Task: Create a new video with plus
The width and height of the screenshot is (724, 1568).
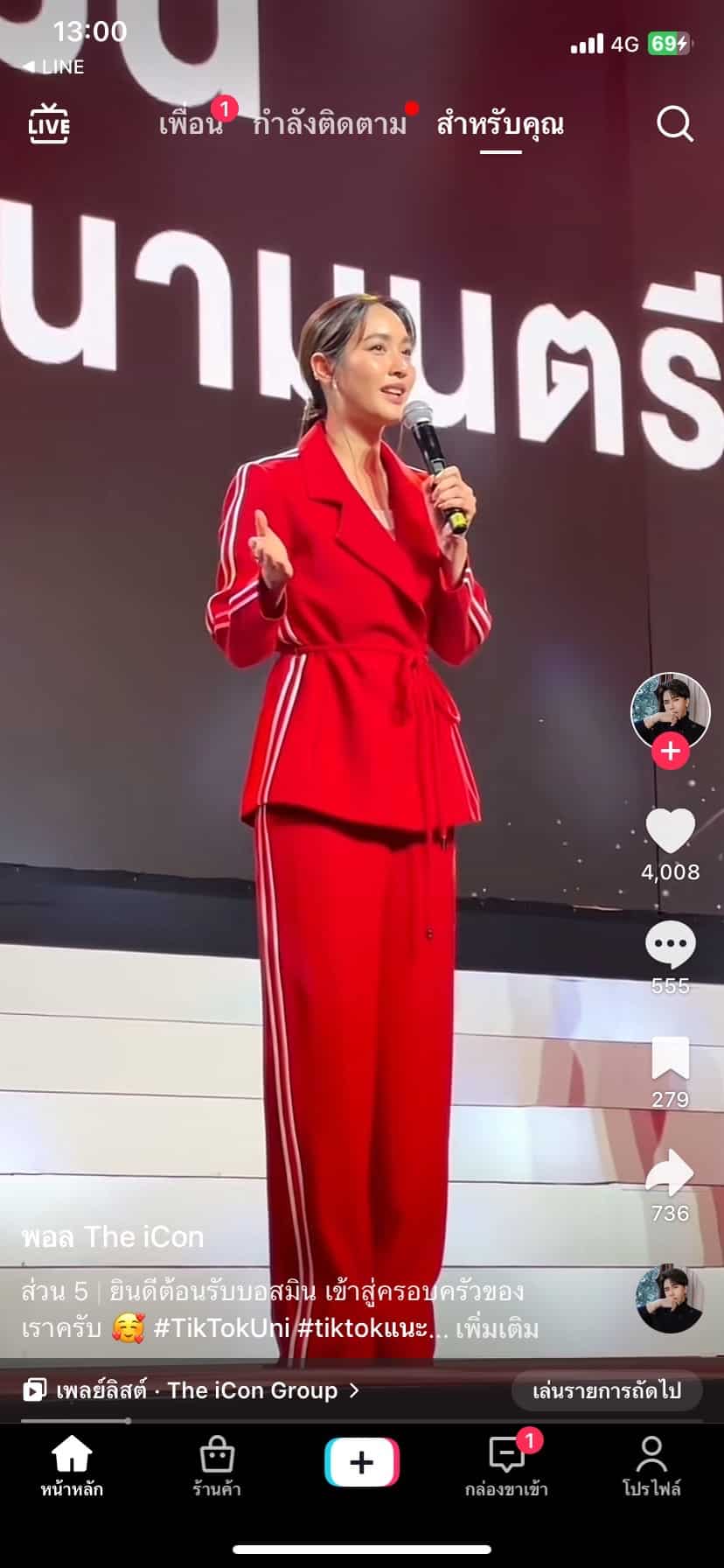Action: (362, 1462)
